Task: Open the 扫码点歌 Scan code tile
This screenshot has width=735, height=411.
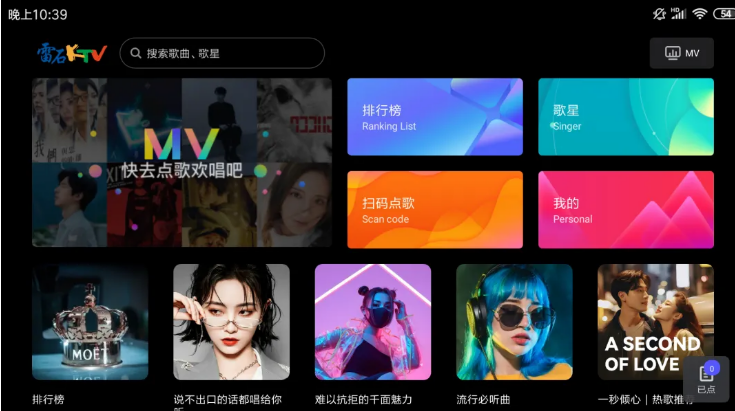Action: pyautogui.click(x=435, y=210)
